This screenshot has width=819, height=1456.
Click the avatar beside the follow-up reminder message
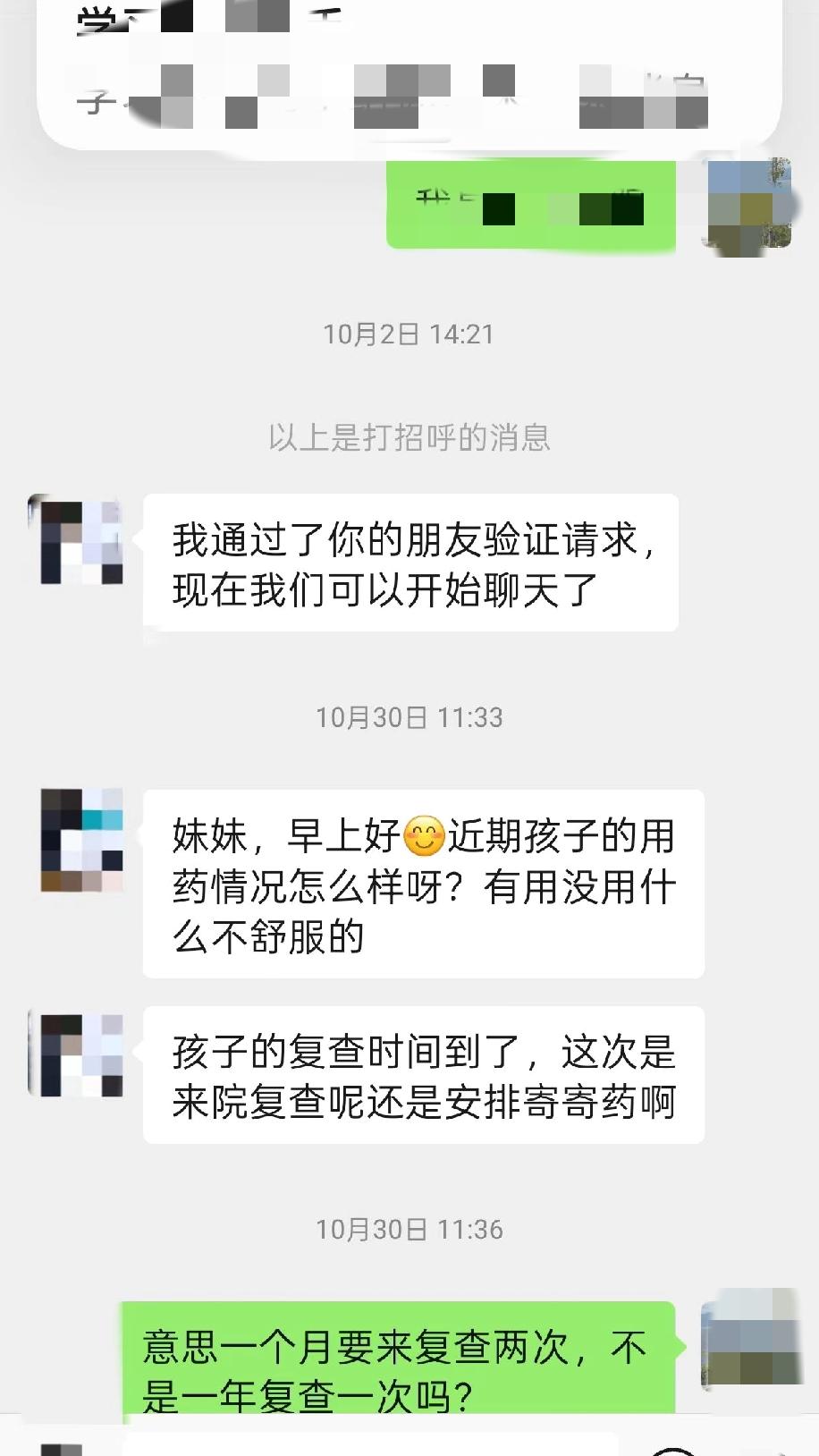click(x=80, y=1055)
